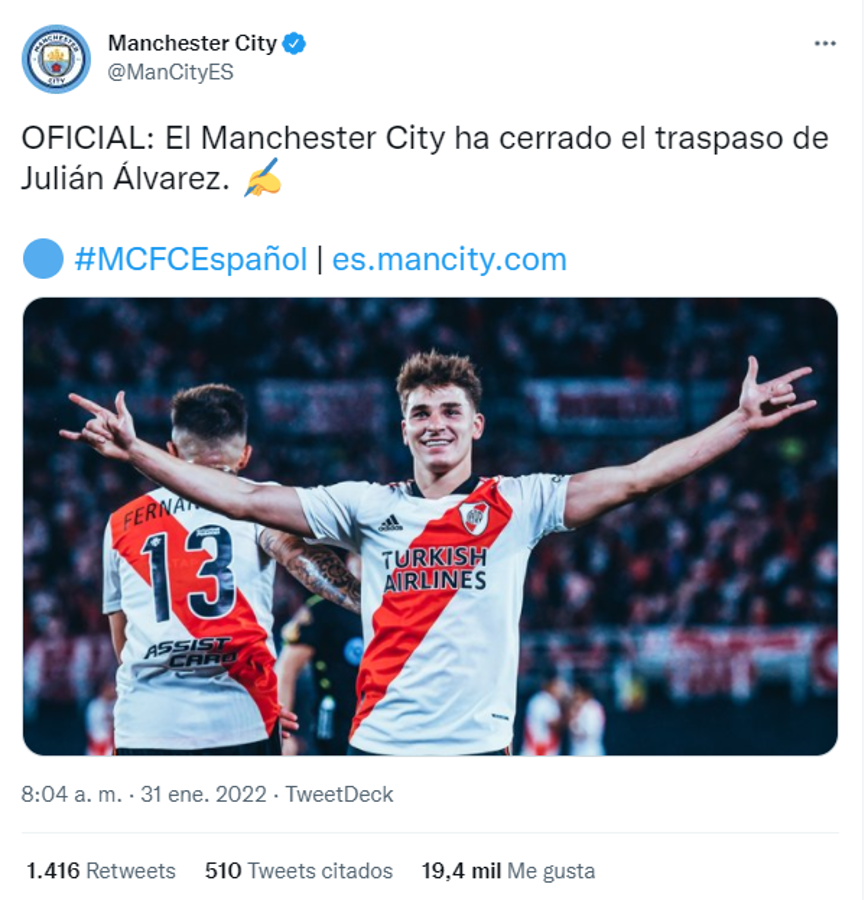Open the tweet options ellipsis menu
This screenshot has width=868, height=900.
pos(826,42)
